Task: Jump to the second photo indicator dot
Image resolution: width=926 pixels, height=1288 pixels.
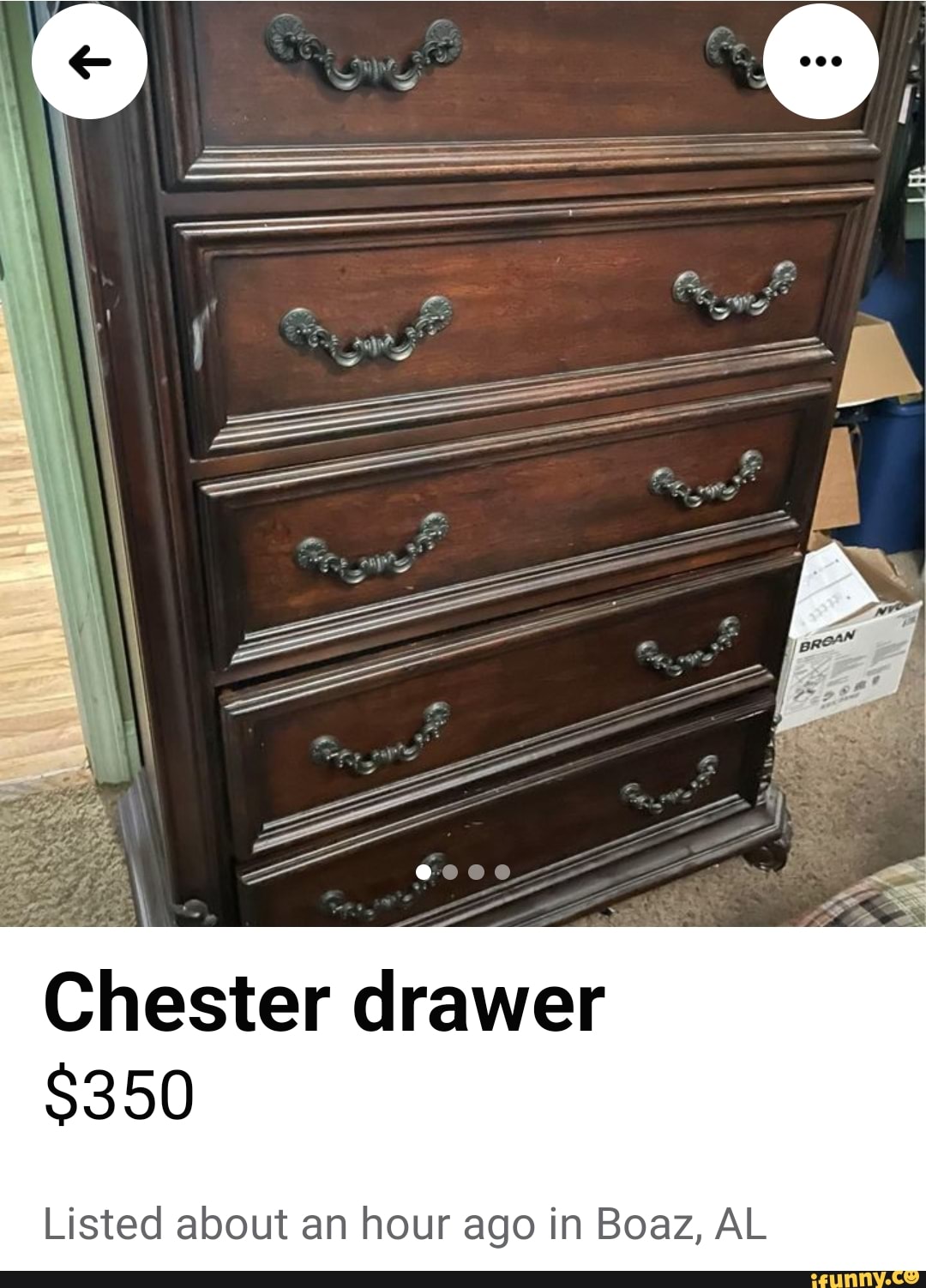Action: (450, 872)
